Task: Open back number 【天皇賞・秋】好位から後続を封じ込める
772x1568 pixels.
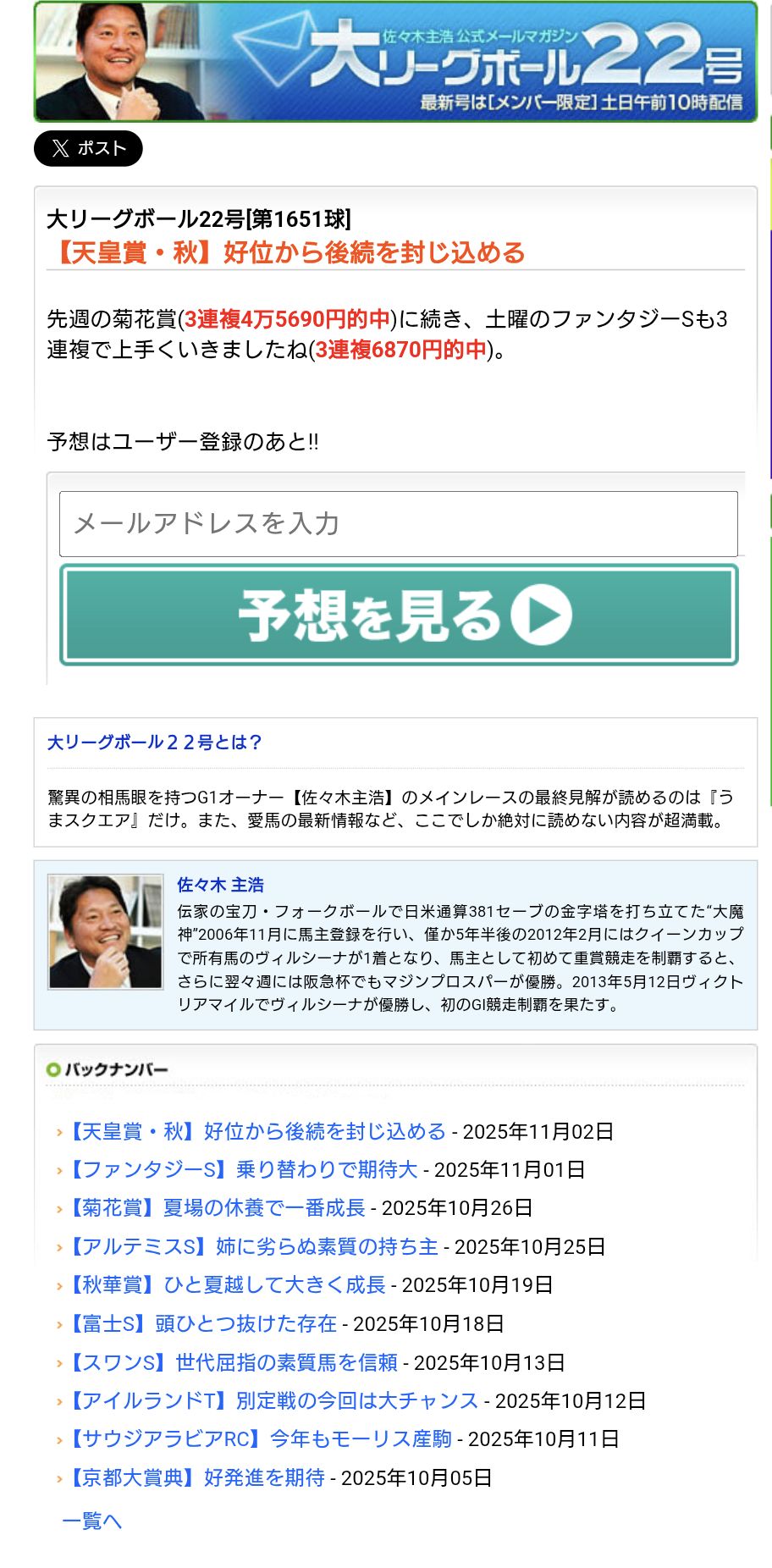Action: 256,1131
